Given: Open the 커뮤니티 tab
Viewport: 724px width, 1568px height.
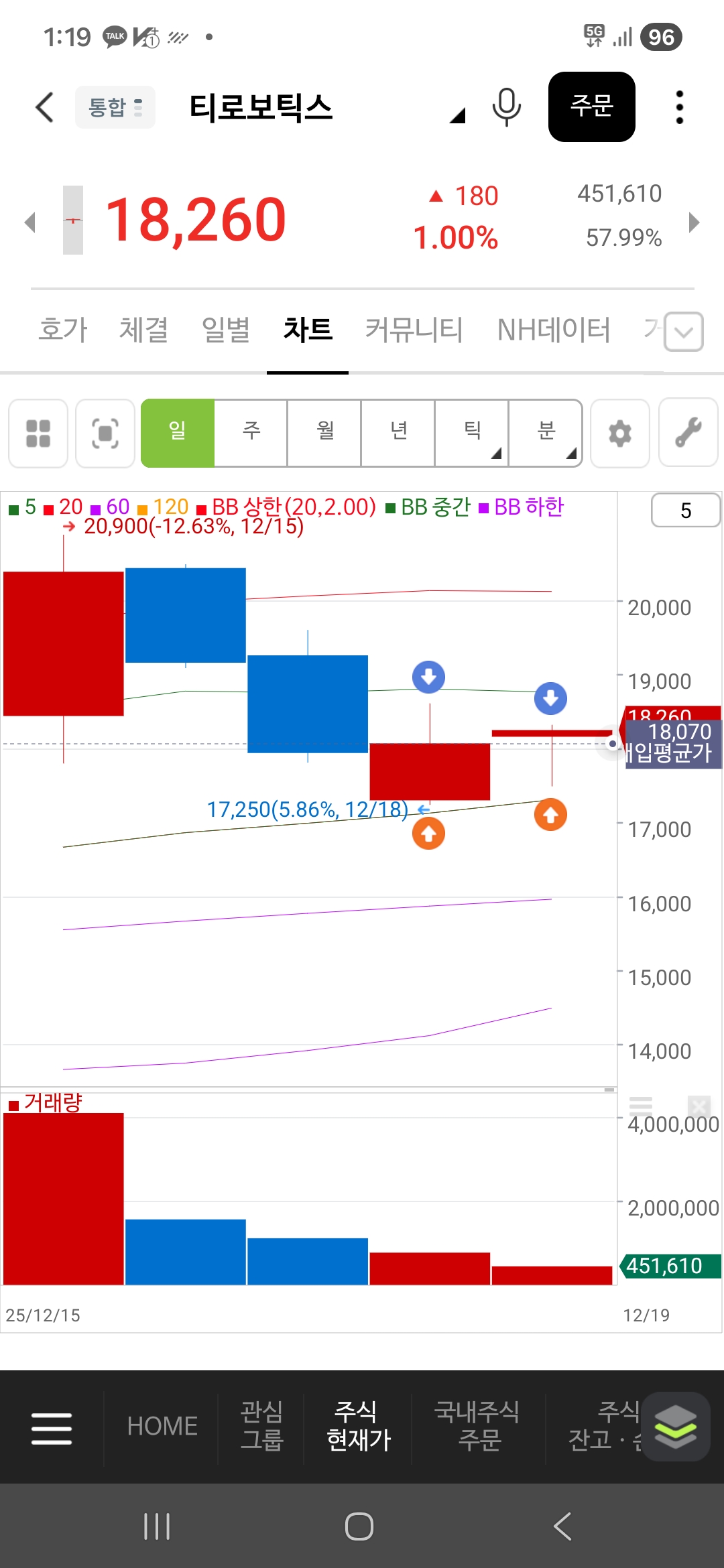Looking at the screenshot, I should [414, 330].
